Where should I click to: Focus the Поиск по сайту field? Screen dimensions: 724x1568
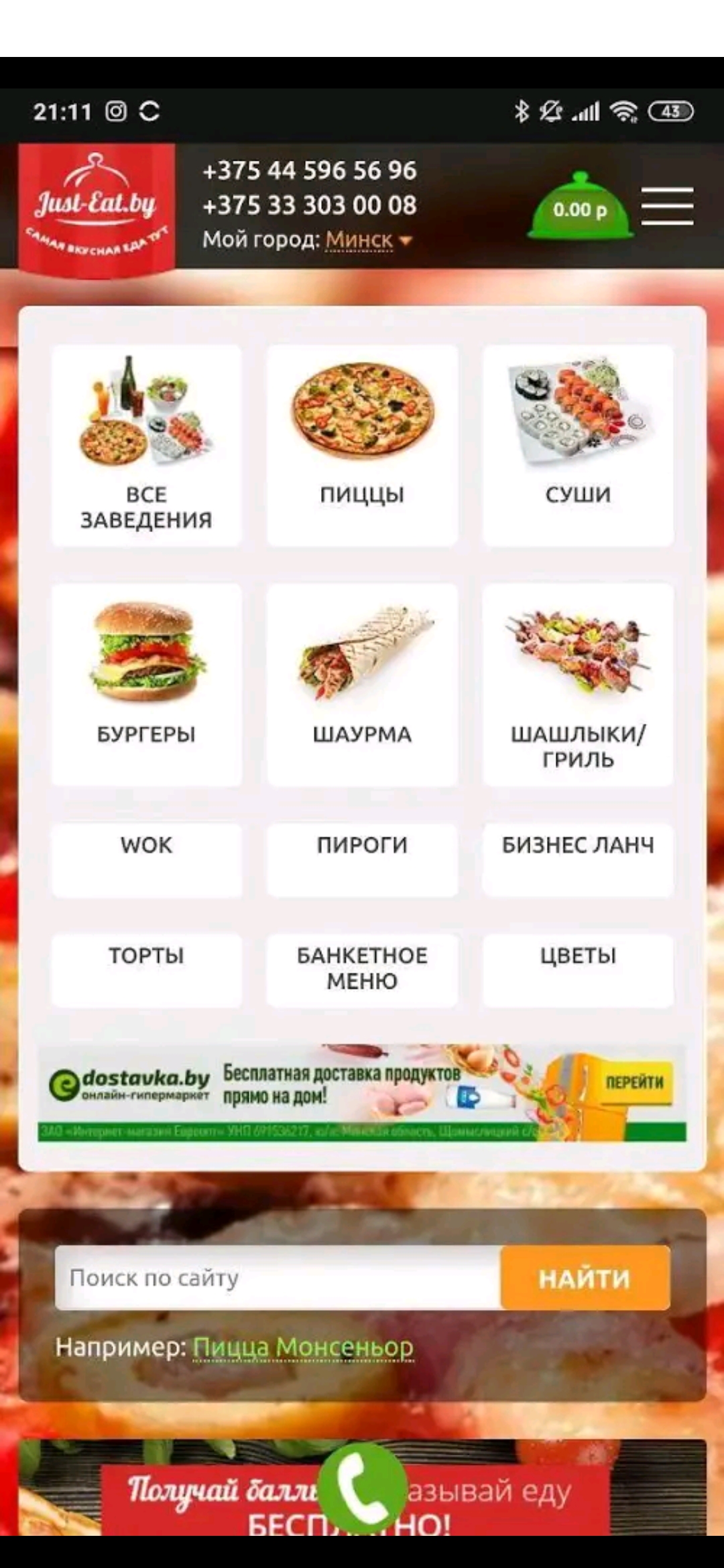coord(278,1278)
